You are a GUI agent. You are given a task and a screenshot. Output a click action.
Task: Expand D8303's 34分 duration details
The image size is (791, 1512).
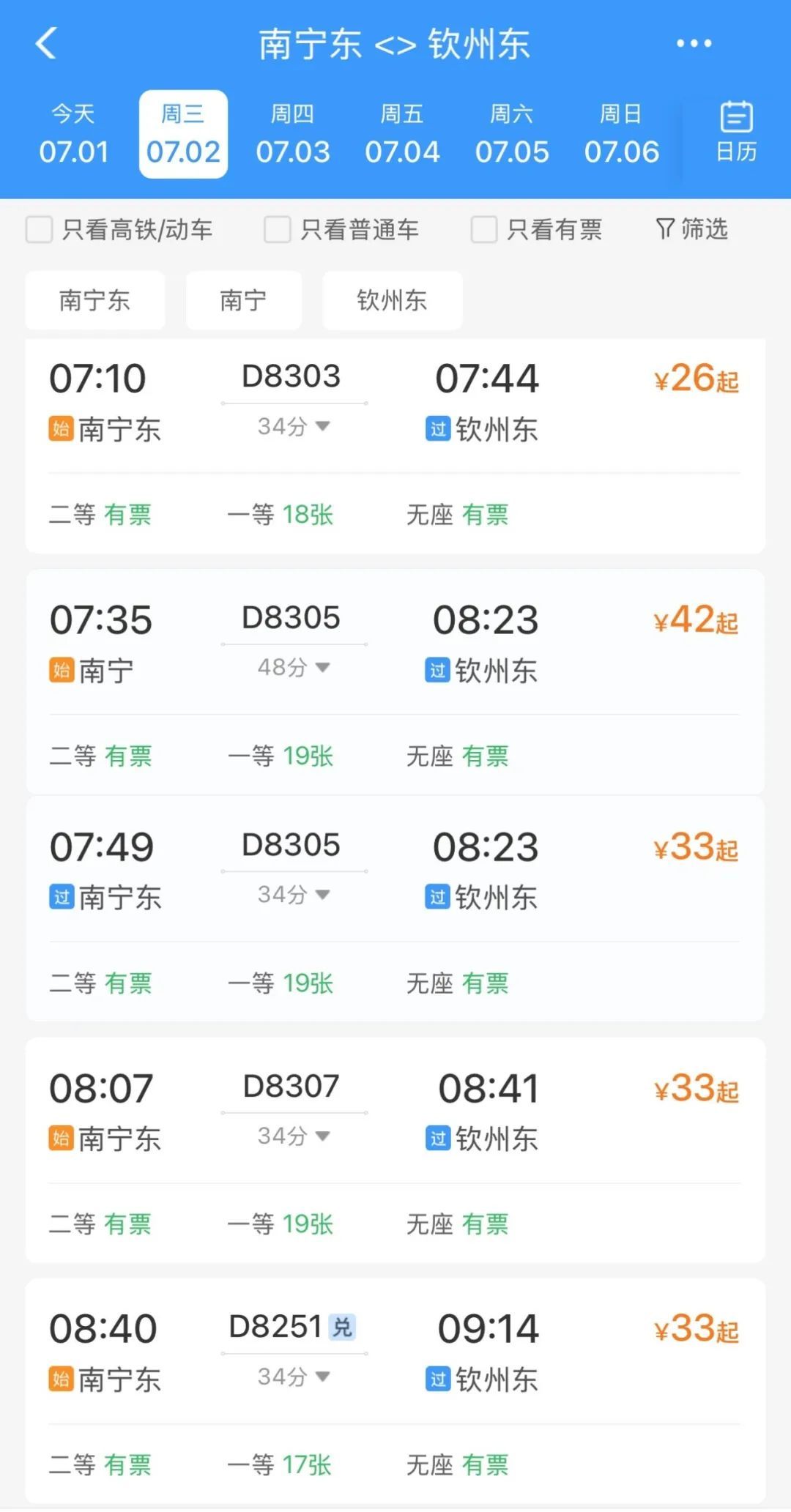(x=293, y=425)
